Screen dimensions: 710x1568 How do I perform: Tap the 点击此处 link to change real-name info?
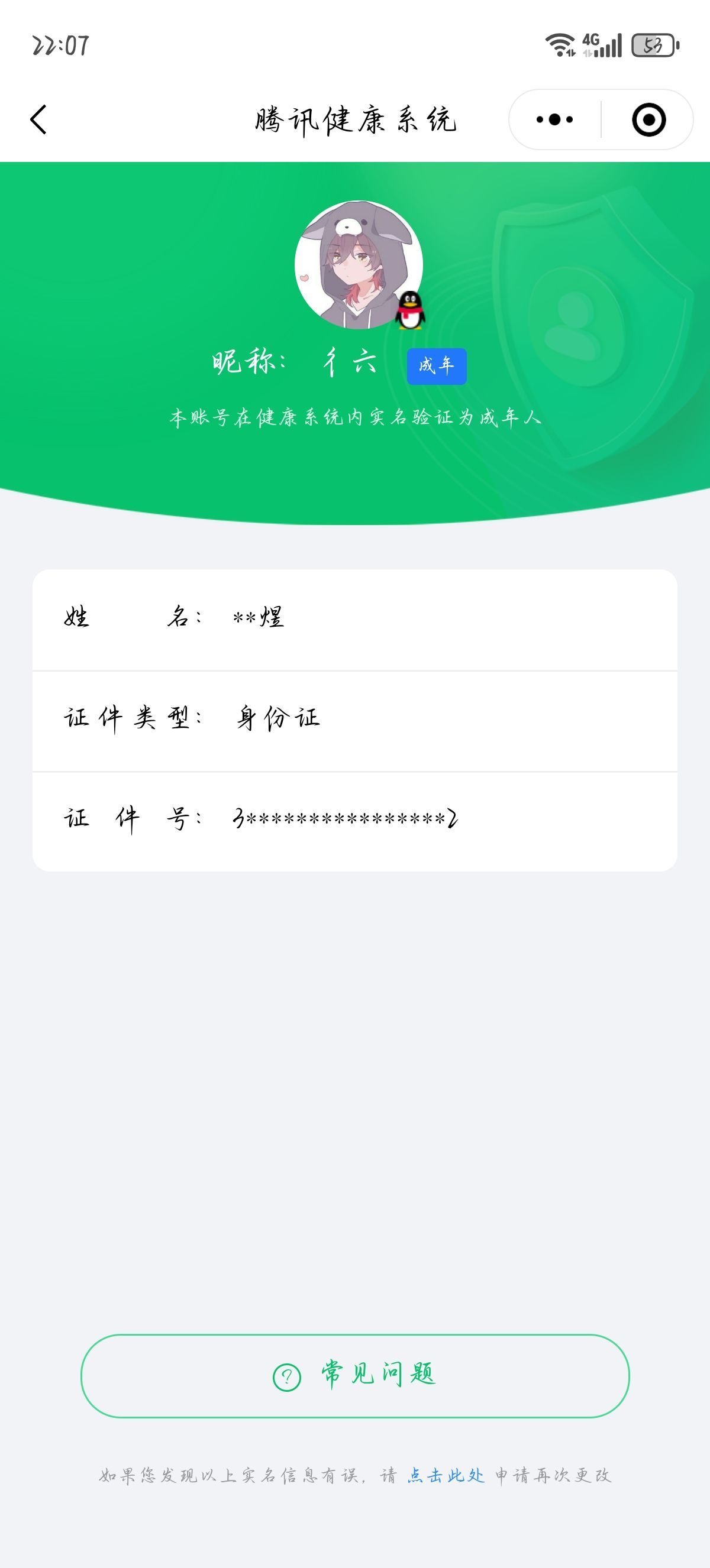446,1476
